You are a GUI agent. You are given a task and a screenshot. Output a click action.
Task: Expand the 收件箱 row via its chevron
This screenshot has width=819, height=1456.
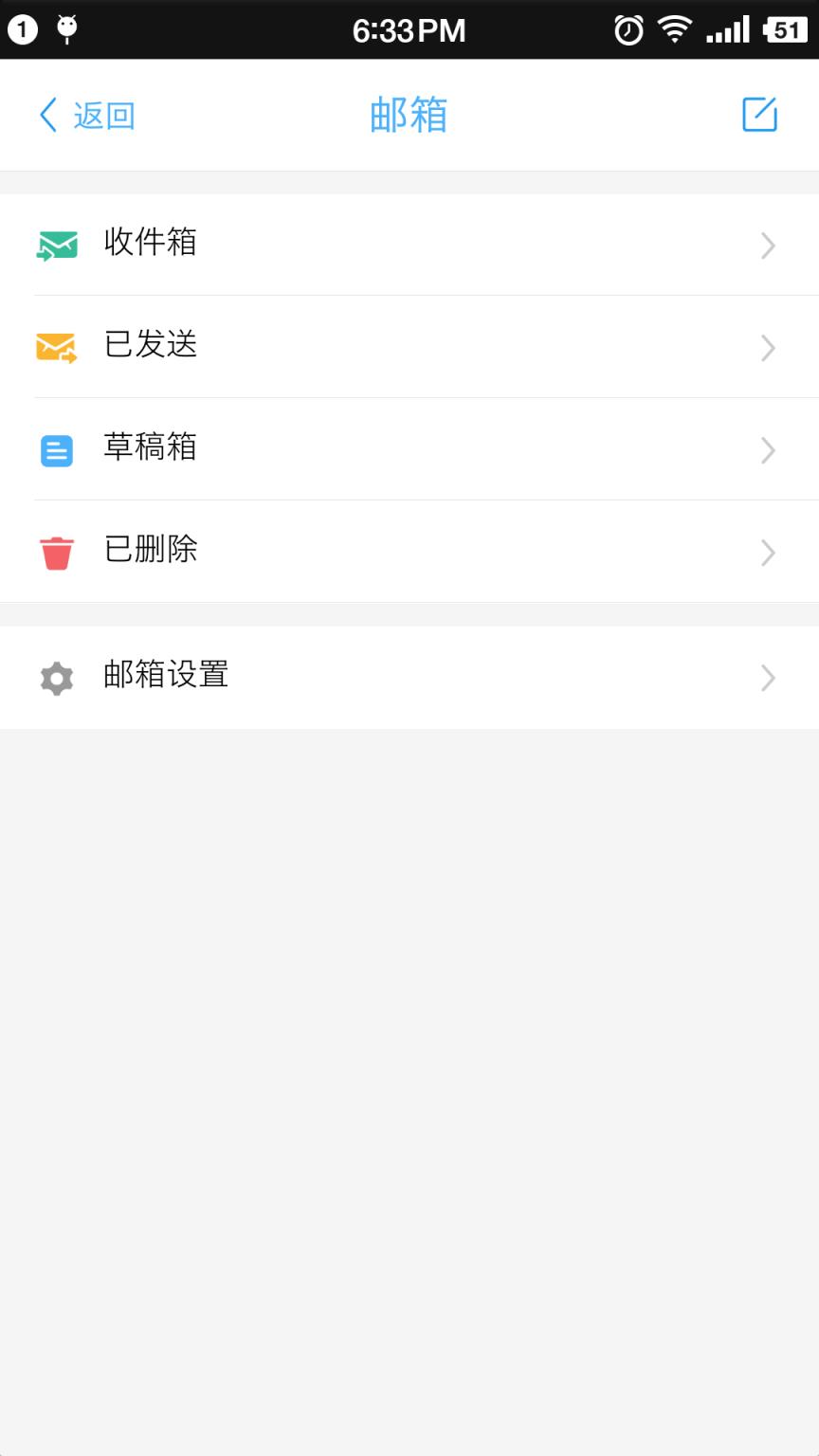click(768, 245)
